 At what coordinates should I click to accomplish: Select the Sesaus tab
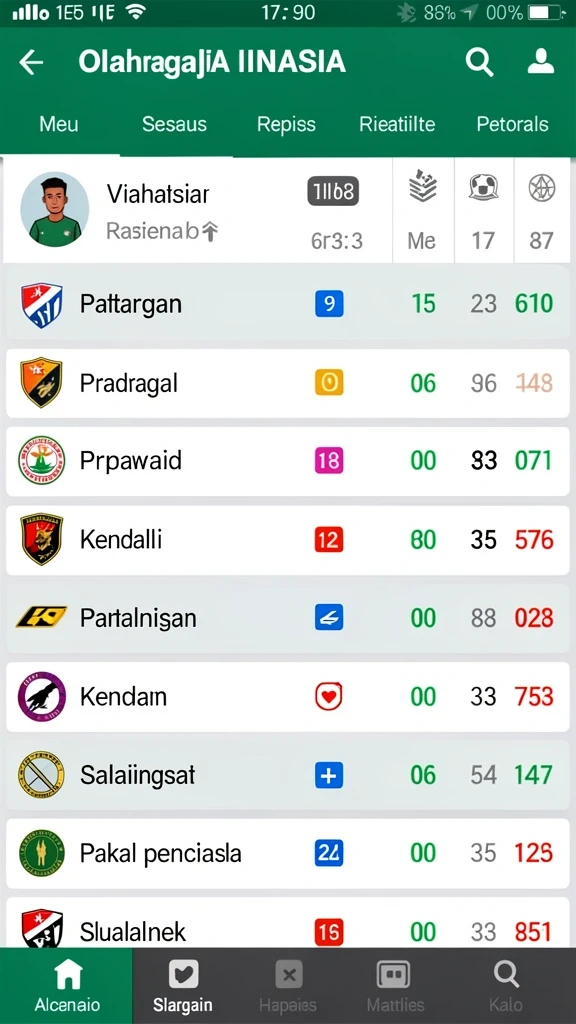pyautogui.click(x=174, y=124)
